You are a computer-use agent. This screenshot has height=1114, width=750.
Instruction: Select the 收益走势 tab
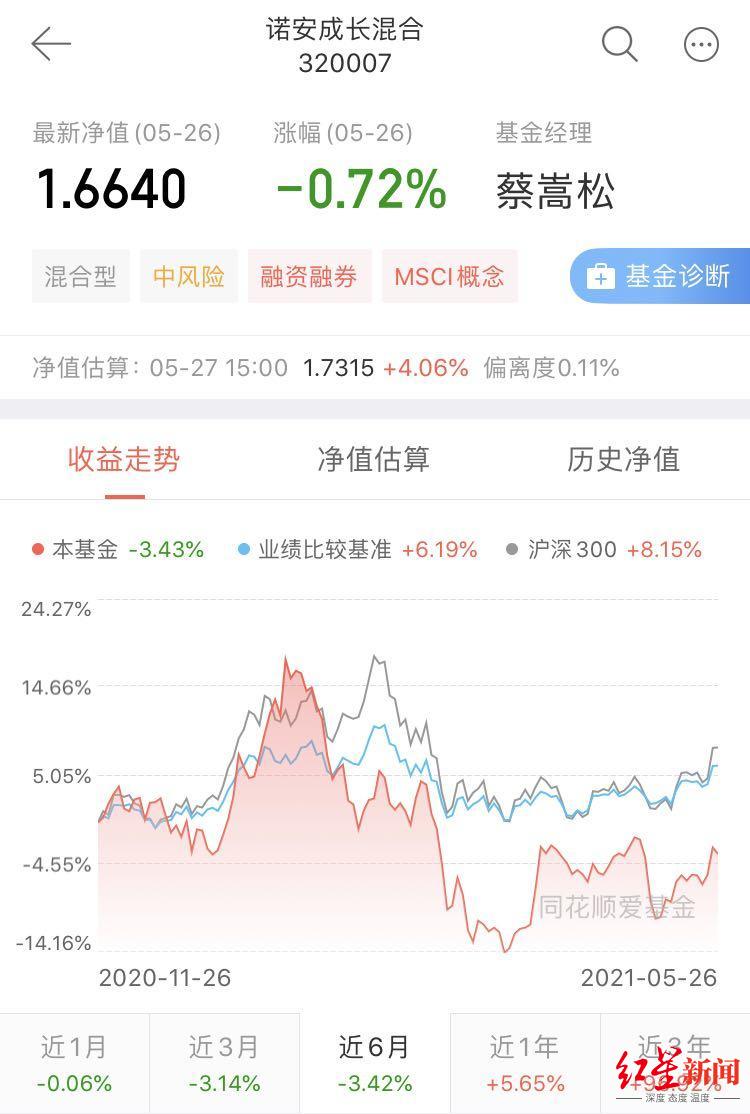click(124, 459)
